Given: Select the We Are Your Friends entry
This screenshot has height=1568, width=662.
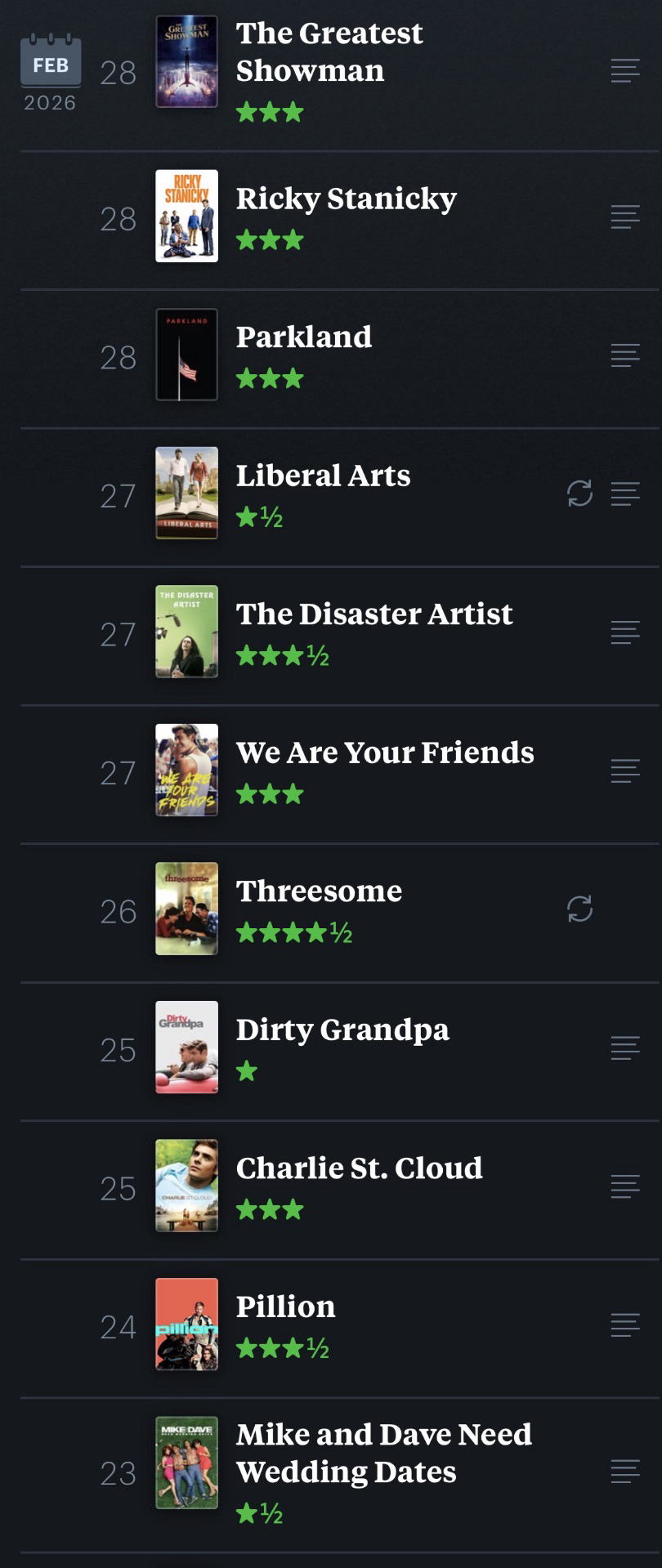Looking at the screenshot, I should 384,753.
